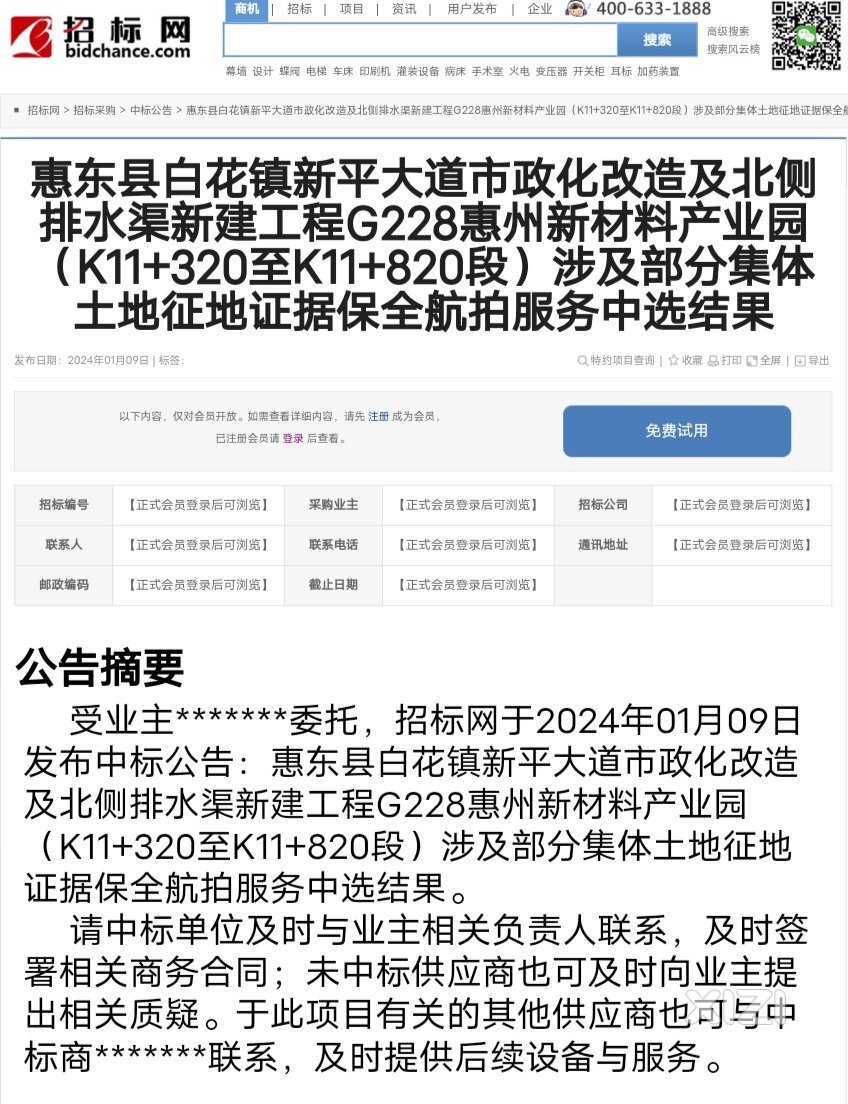Switch to the 项目 tab

tap(352, 9)
